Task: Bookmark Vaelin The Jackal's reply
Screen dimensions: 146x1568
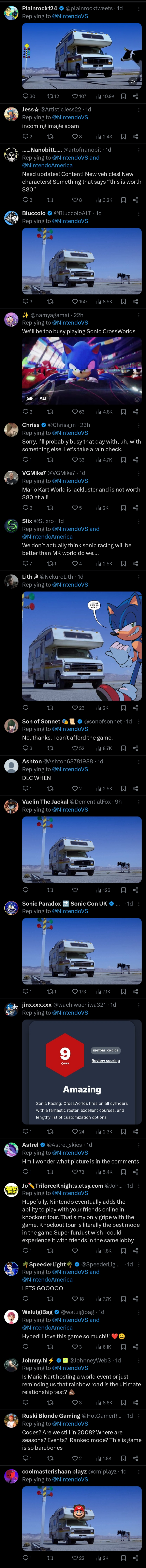Action: coord(123,890)
